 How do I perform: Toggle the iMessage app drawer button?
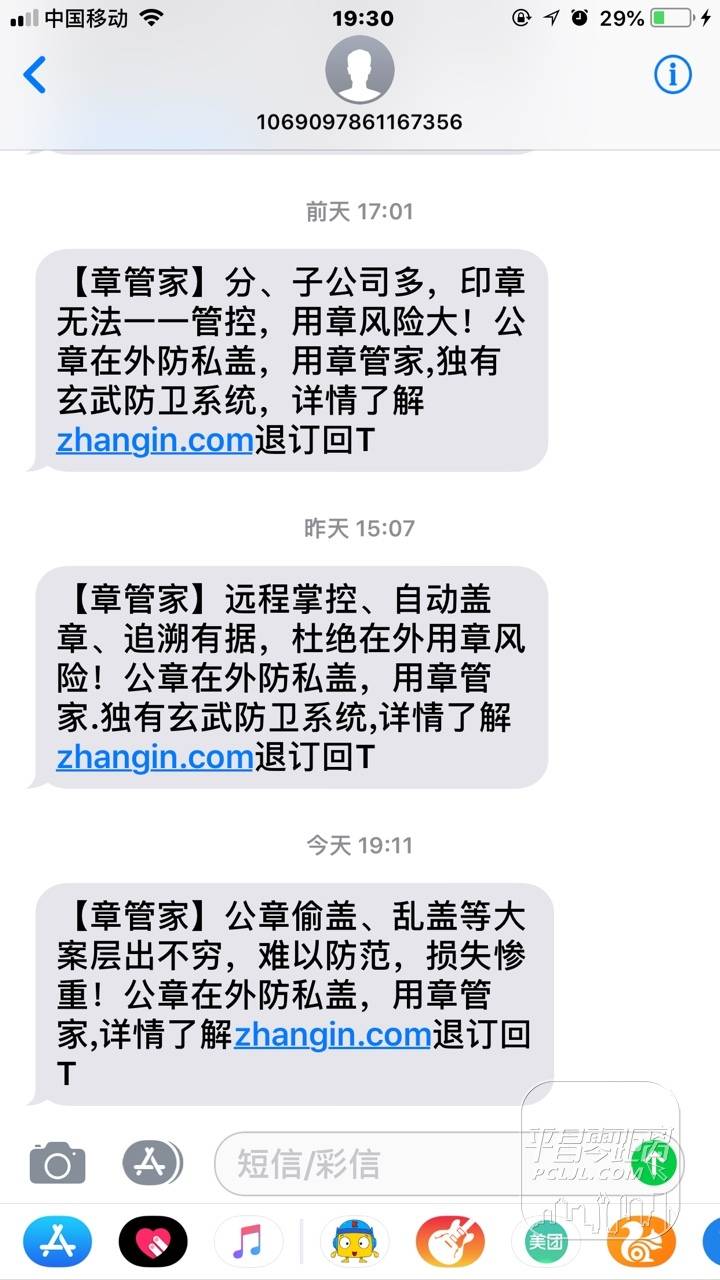(x=153, y=1163)
